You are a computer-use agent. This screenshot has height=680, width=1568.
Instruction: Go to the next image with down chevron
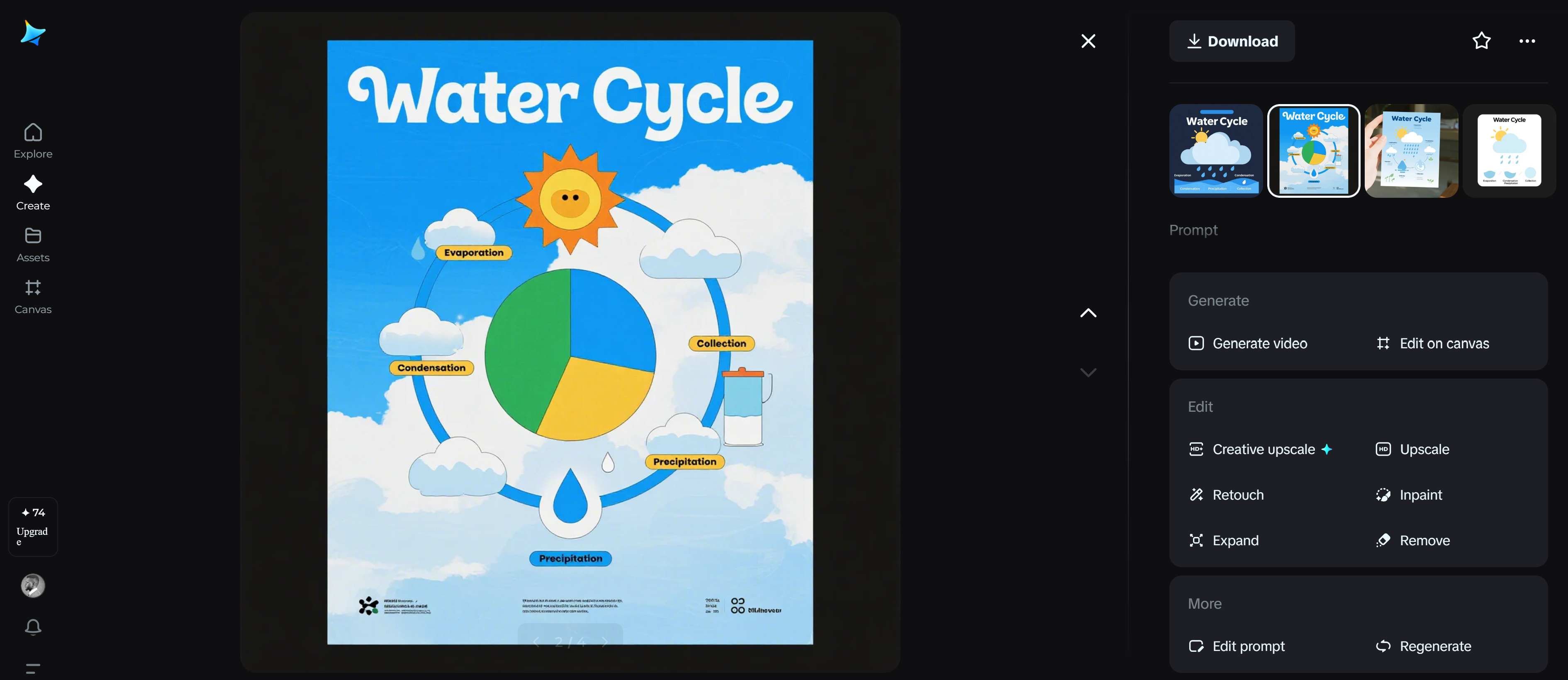click(x=1088, y=372)
